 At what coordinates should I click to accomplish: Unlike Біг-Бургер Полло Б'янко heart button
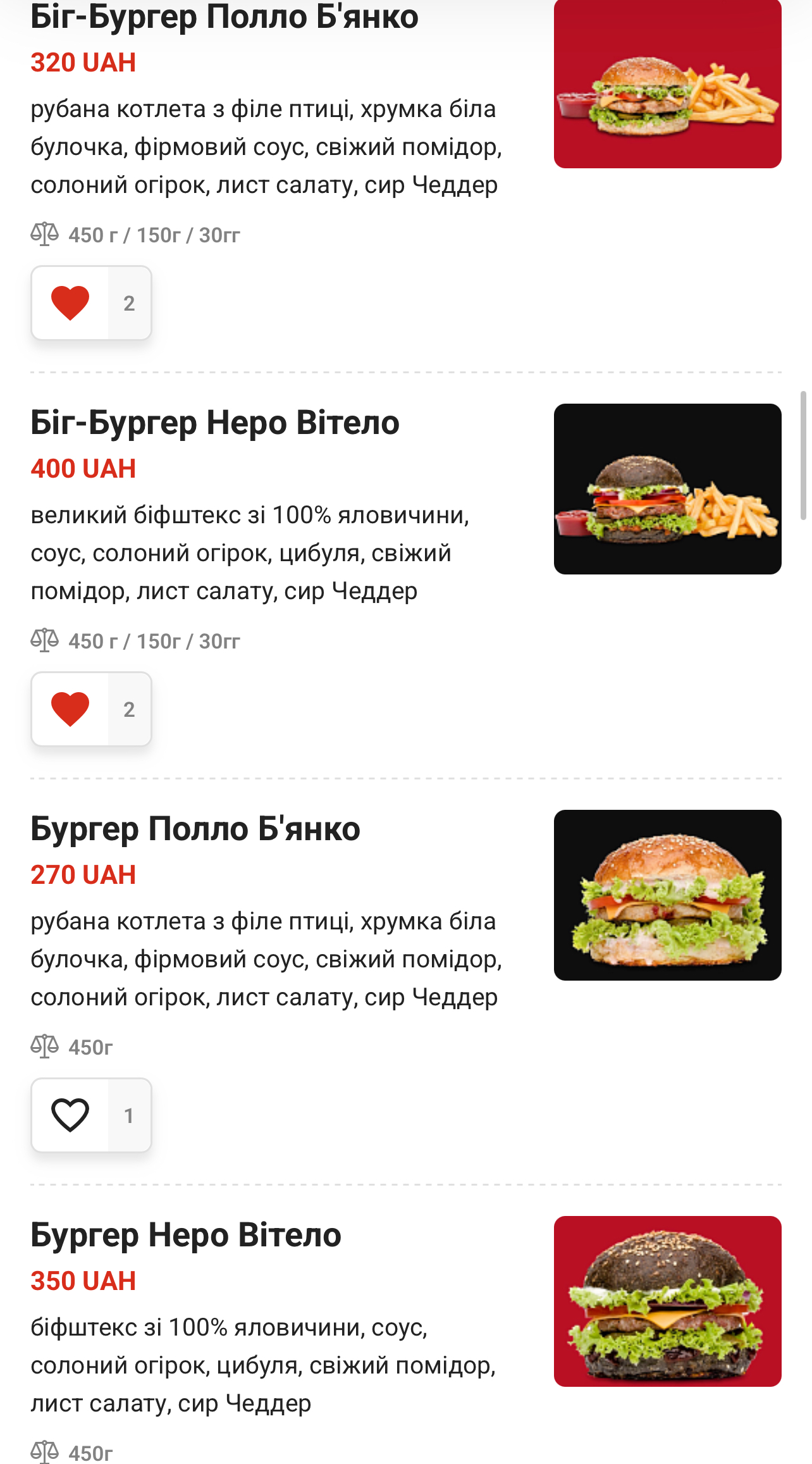point(70,303)
